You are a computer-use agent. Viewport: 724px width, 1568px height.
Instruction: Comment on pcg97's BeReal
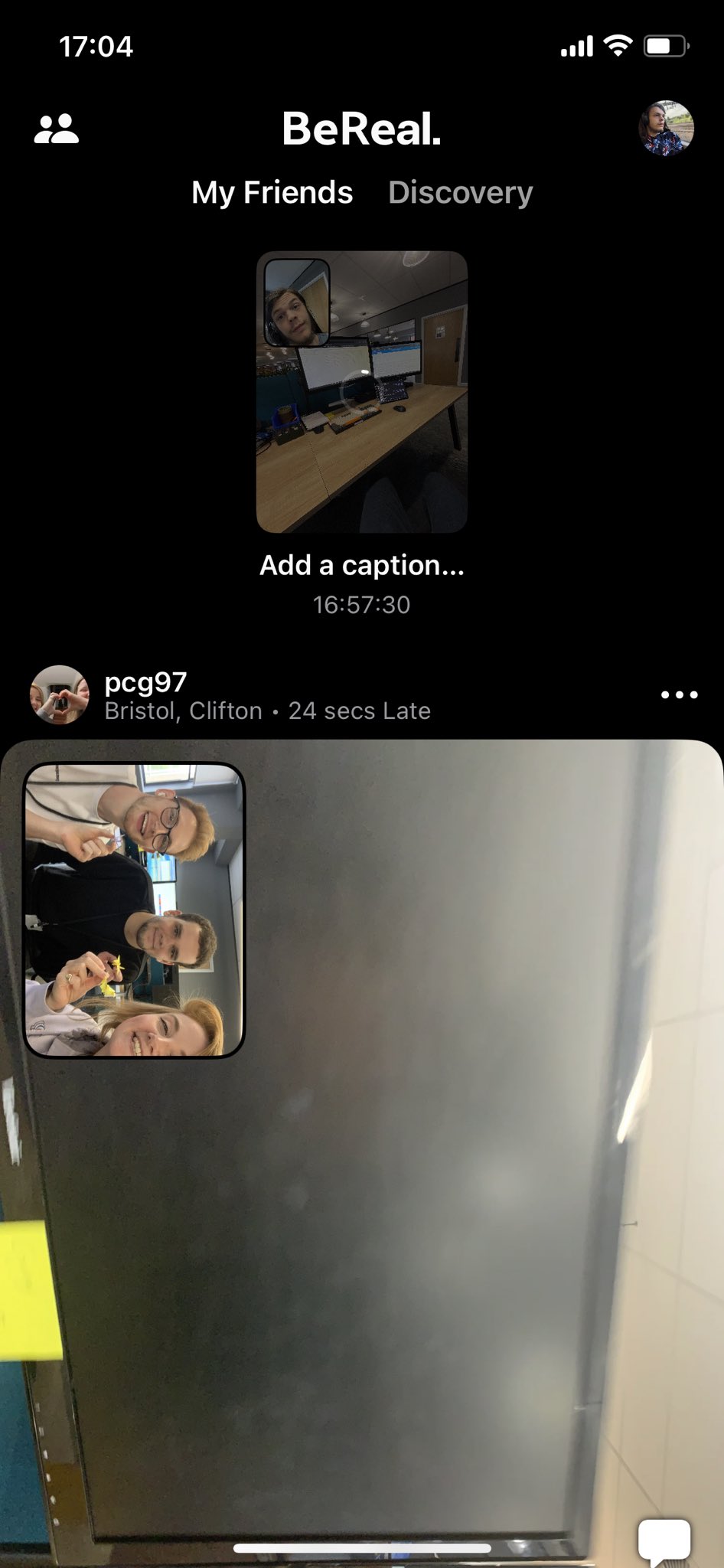[664, 1539]
